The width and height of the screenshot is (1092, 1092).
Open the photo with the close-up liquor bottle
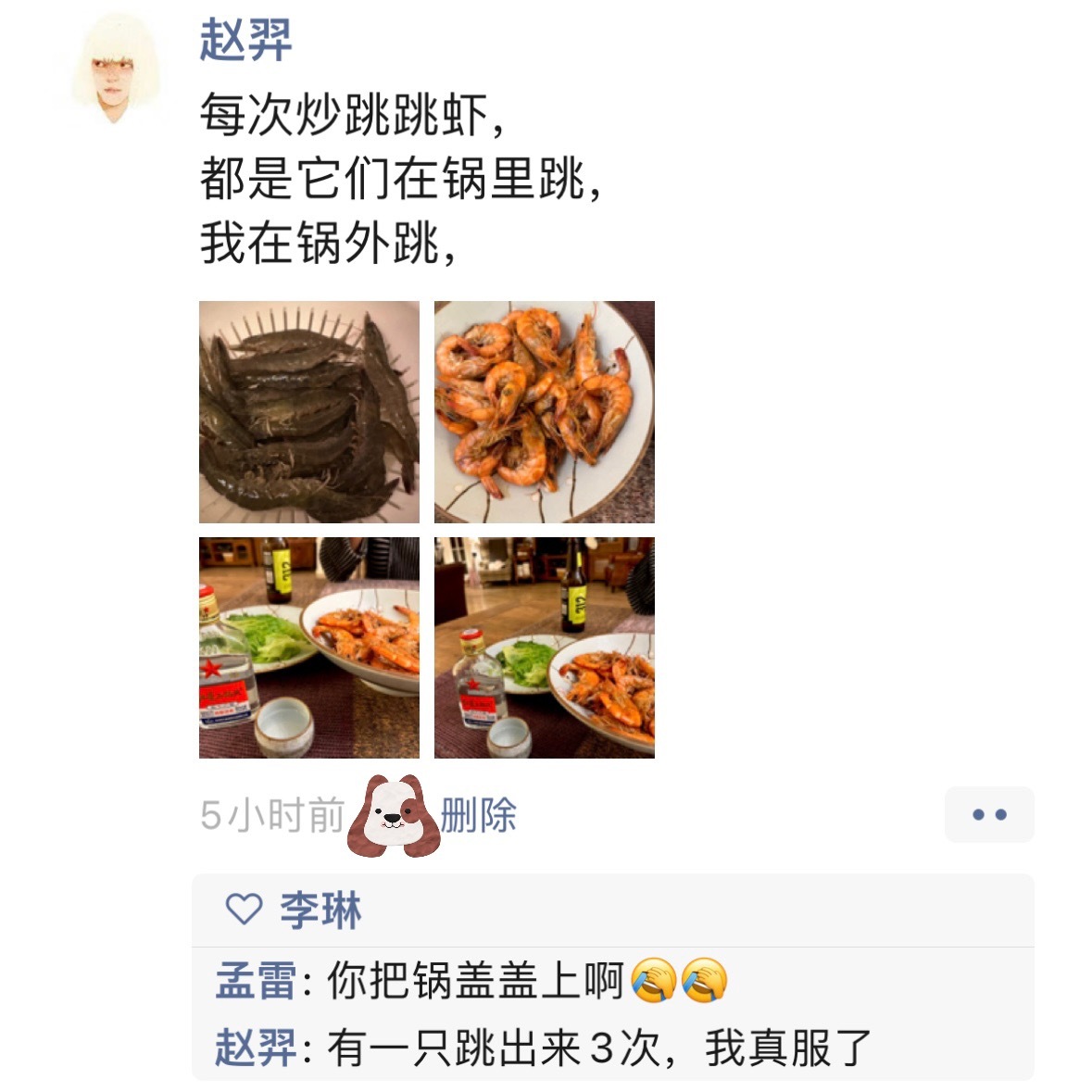pos(309,647)
